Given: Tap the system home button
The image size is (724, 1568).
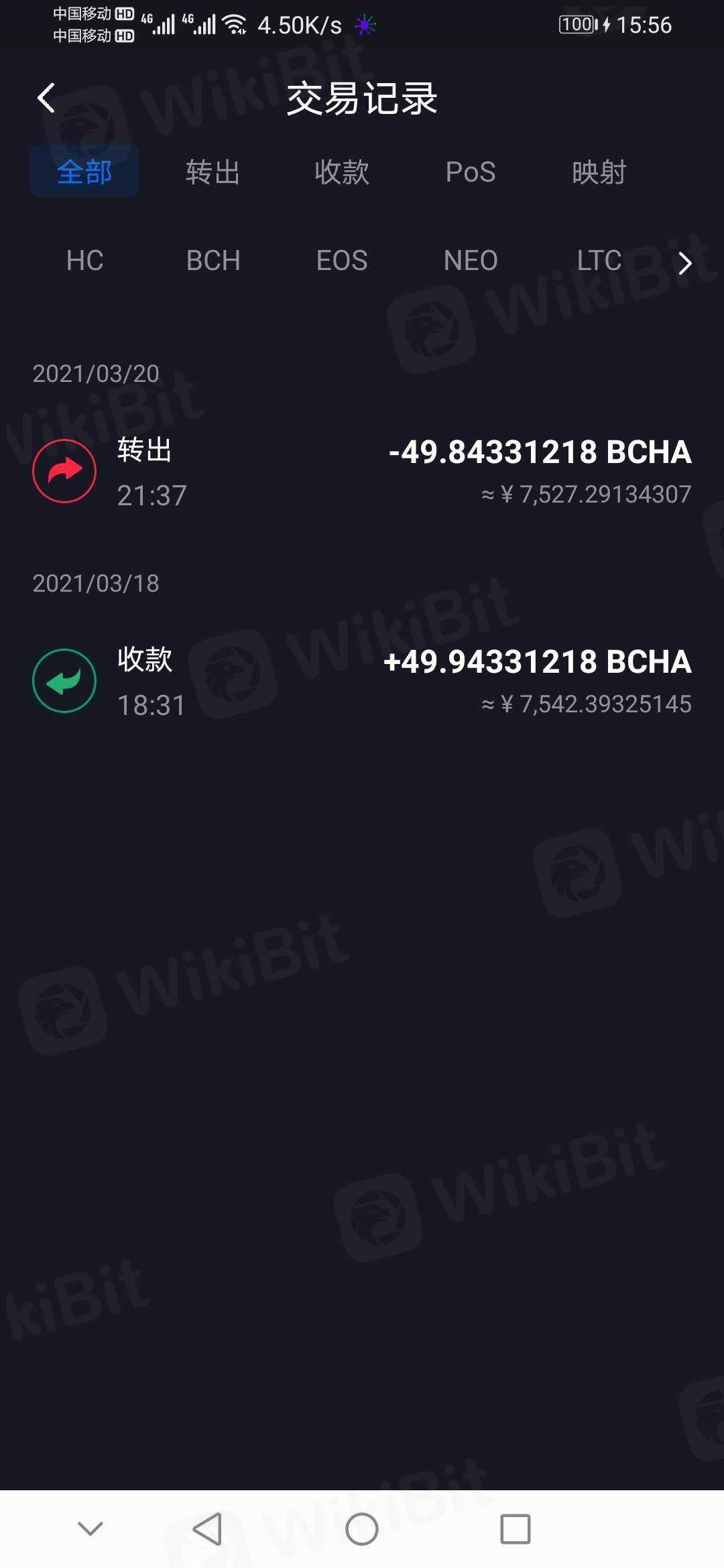Looking at the screenshot, I should click(x=362, y=1529).
